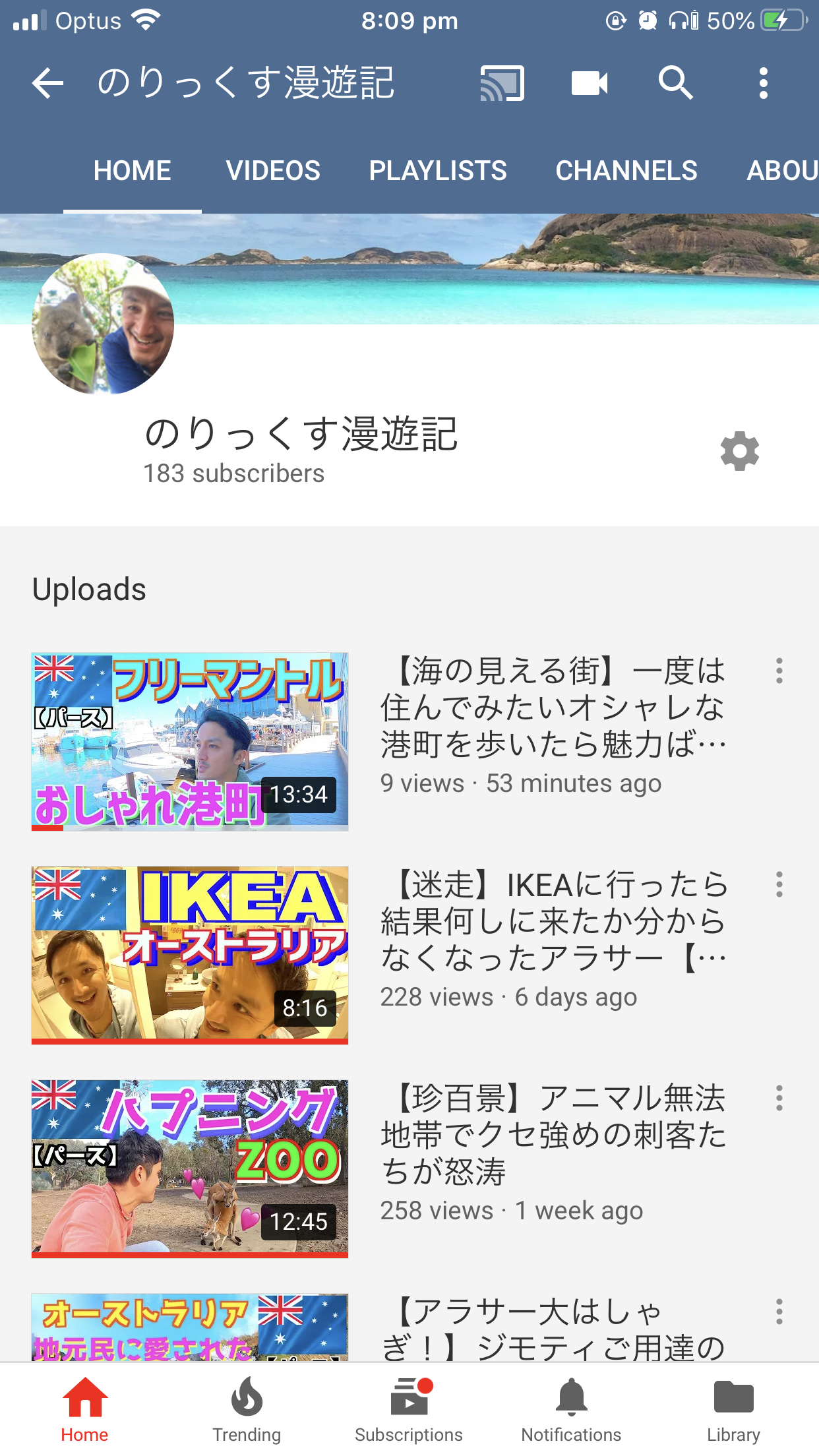Switch to the PLAYLISTS tab
819x1456 pixels.
(x=438, y=171)
